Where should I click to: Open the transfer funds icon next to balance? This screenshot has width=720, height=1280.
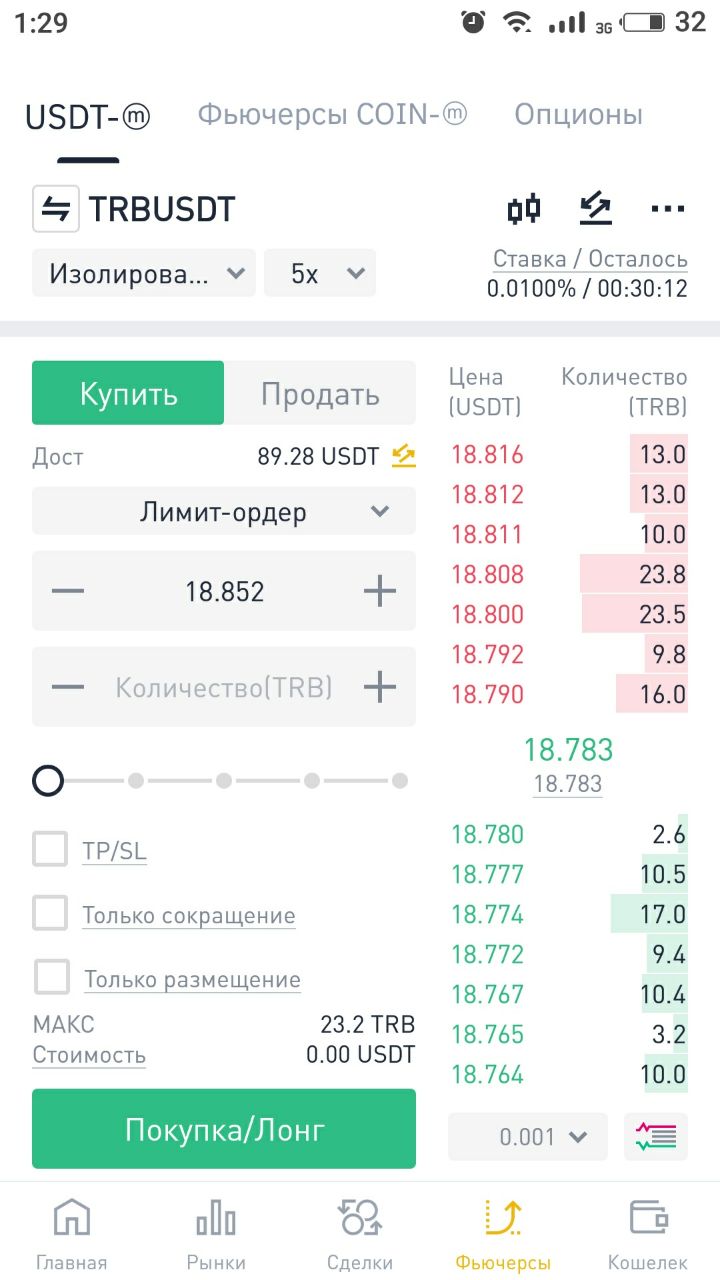pos(404,456)
